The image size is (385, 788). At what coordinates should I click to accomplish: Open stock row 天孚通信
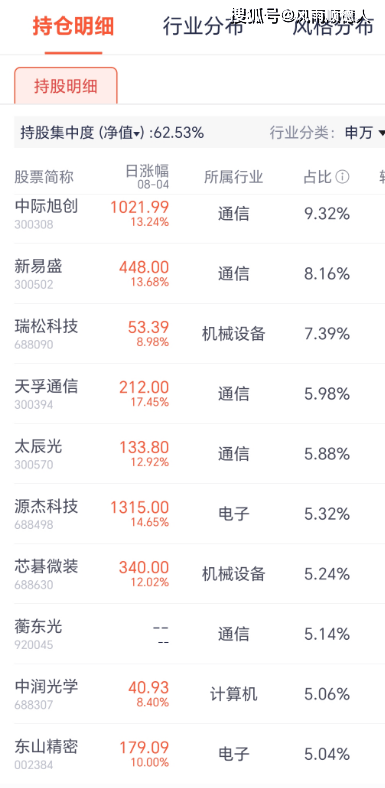[192, 394]
